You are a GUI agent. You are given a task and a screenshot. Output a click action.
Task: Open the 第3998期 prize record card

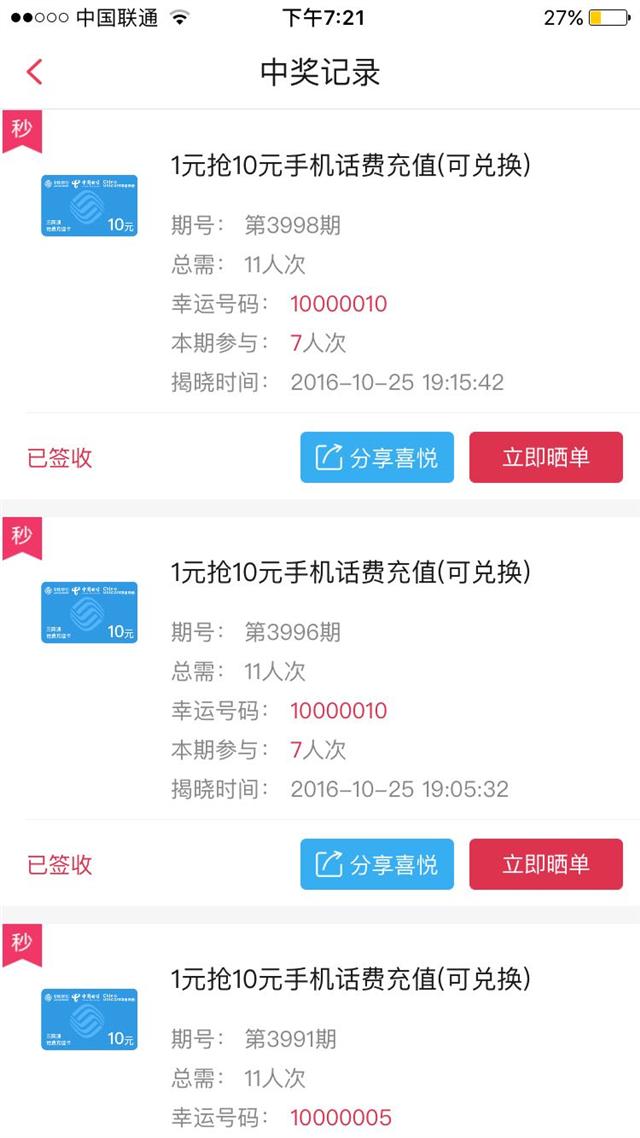click(x=320, y=262)
